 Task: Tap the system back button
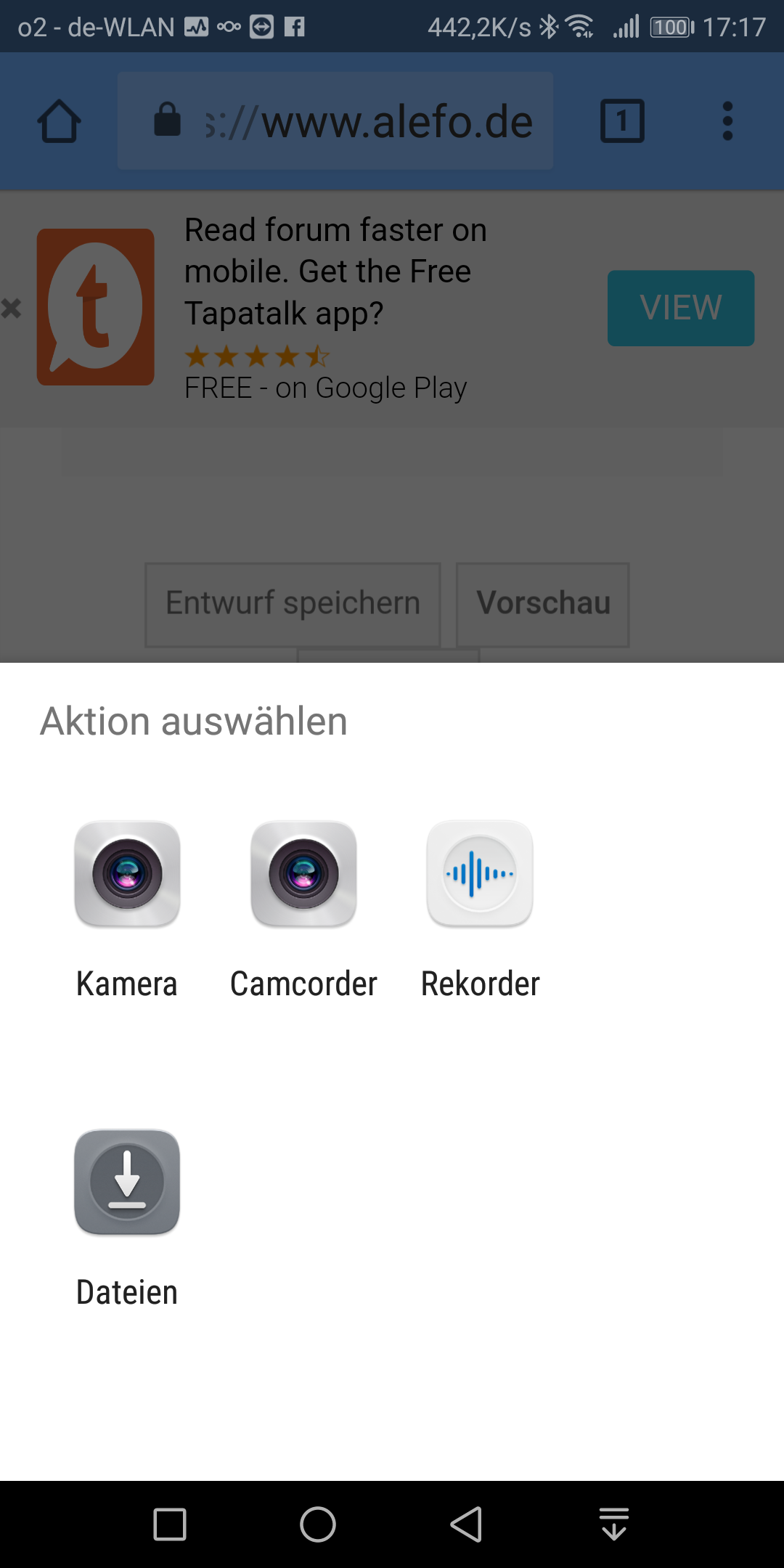pyautogui.click(x=466, y=1524)
